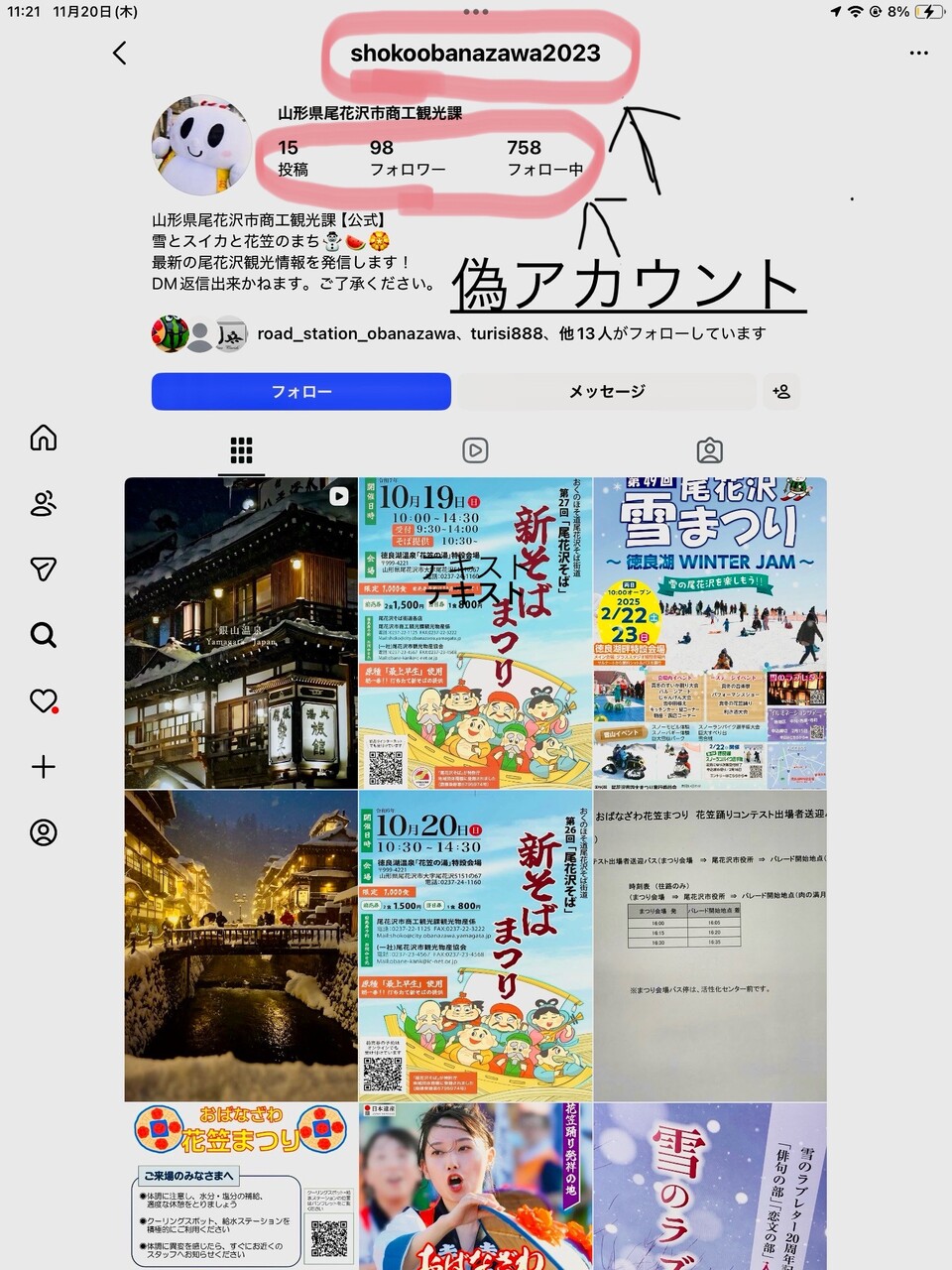The width and height of the screenshot is (952, 1270).
Task: Open the account options ellipsis menu
Action: tap(917, 53)
